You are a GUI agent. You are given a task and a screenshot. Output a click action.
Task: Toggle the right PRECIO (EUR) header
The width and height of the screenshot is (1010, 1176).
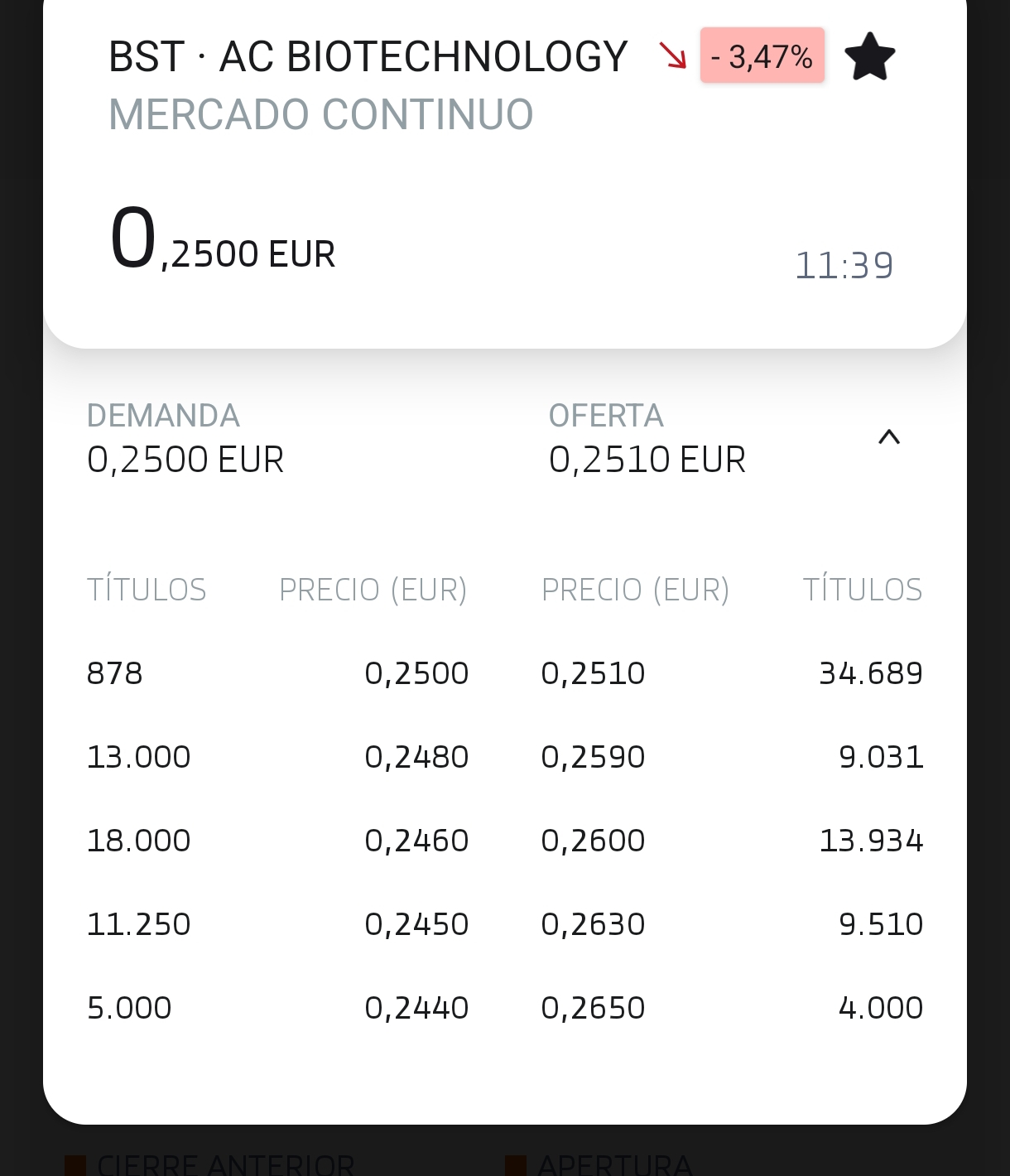click(x=635, y=589)
